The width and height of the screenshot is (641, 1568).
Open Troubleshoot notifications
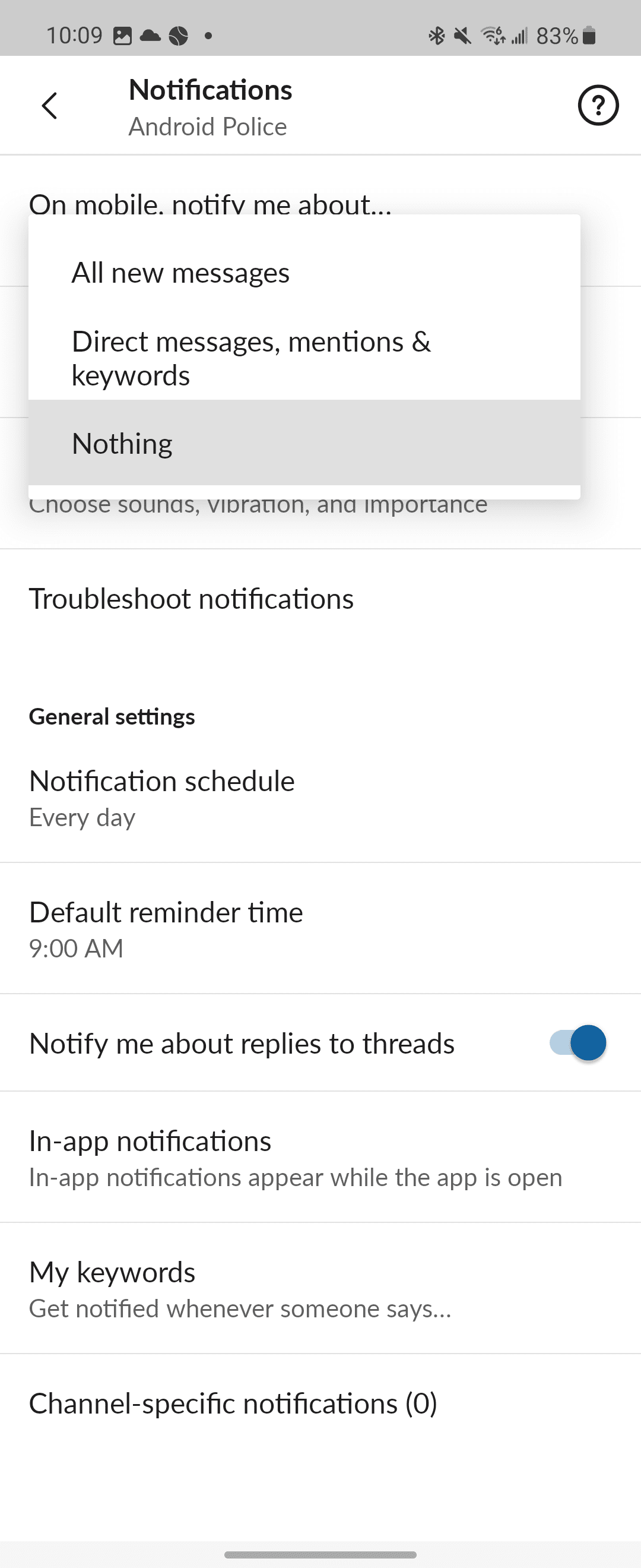coord(192,599)
